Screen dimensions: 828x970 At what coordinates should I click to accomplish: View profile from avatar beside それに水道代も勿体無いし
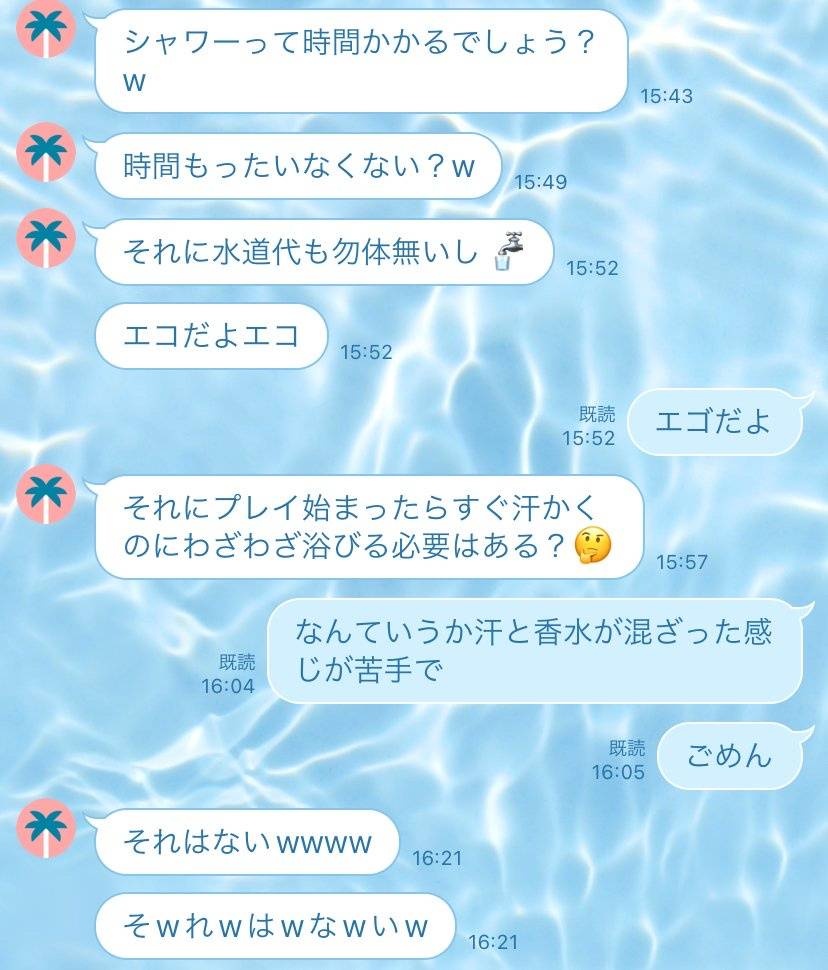(x=46, y=239)
